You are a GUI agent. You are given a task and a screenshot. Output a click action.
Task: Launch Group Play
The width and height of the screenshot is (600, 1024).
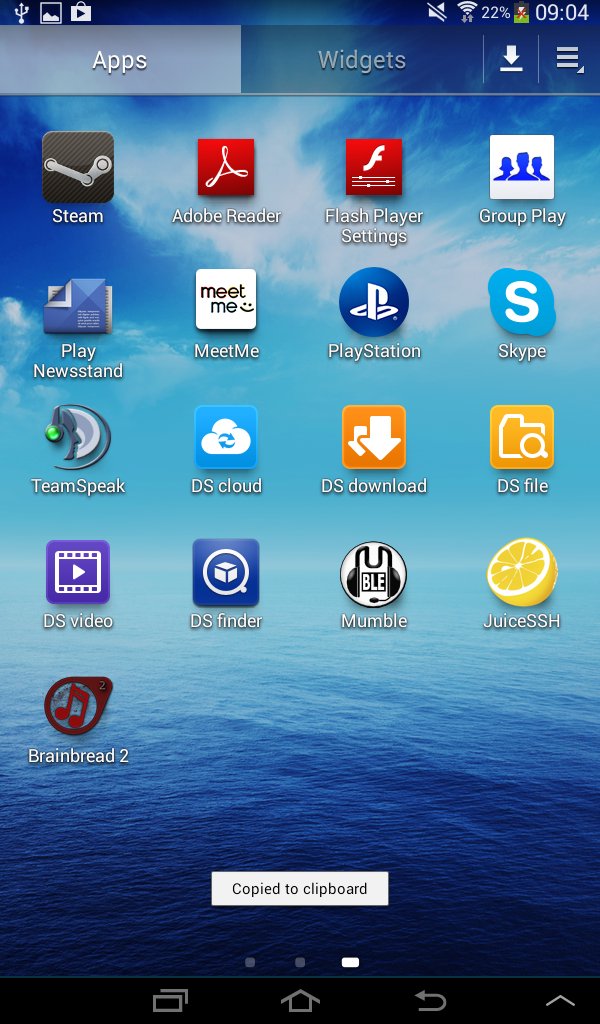522,168
